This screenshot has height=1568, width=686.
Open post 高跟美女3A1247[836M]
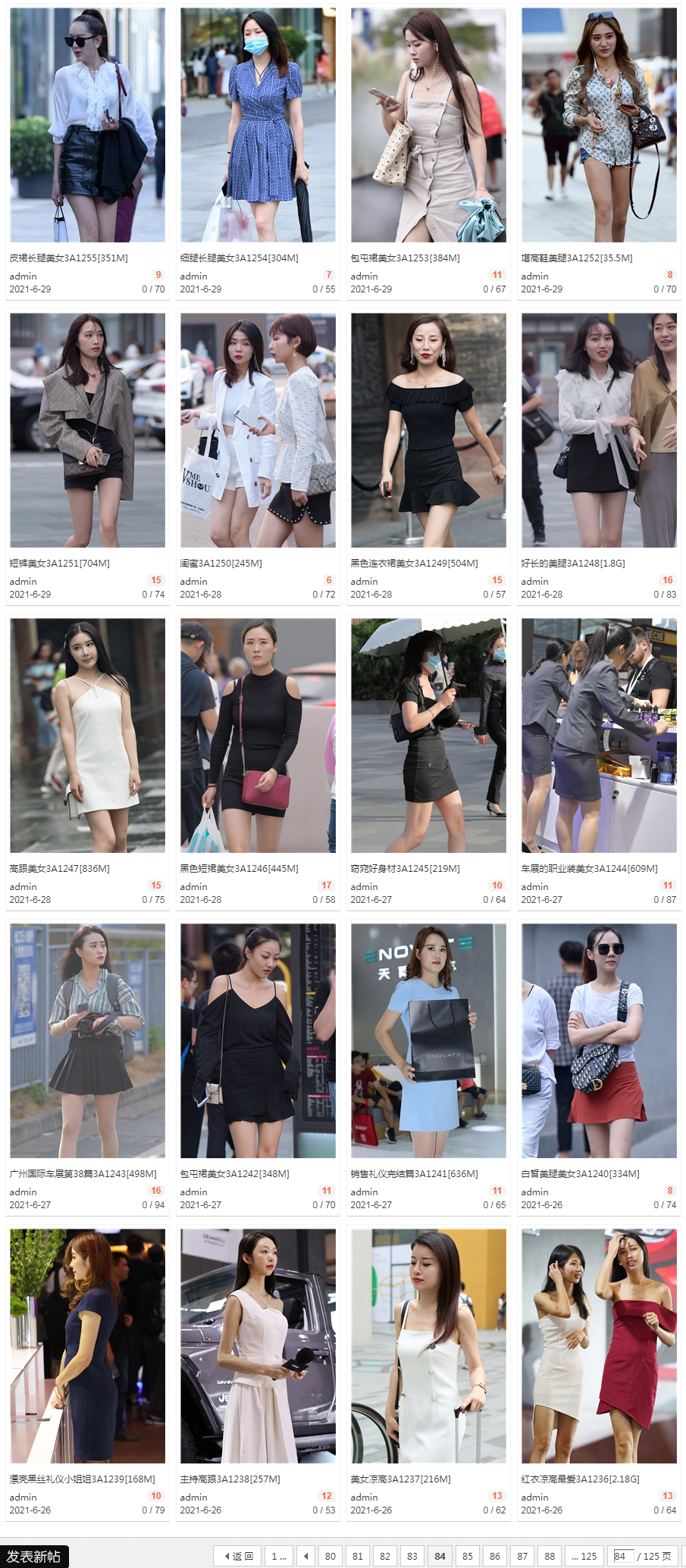point(59,869)
